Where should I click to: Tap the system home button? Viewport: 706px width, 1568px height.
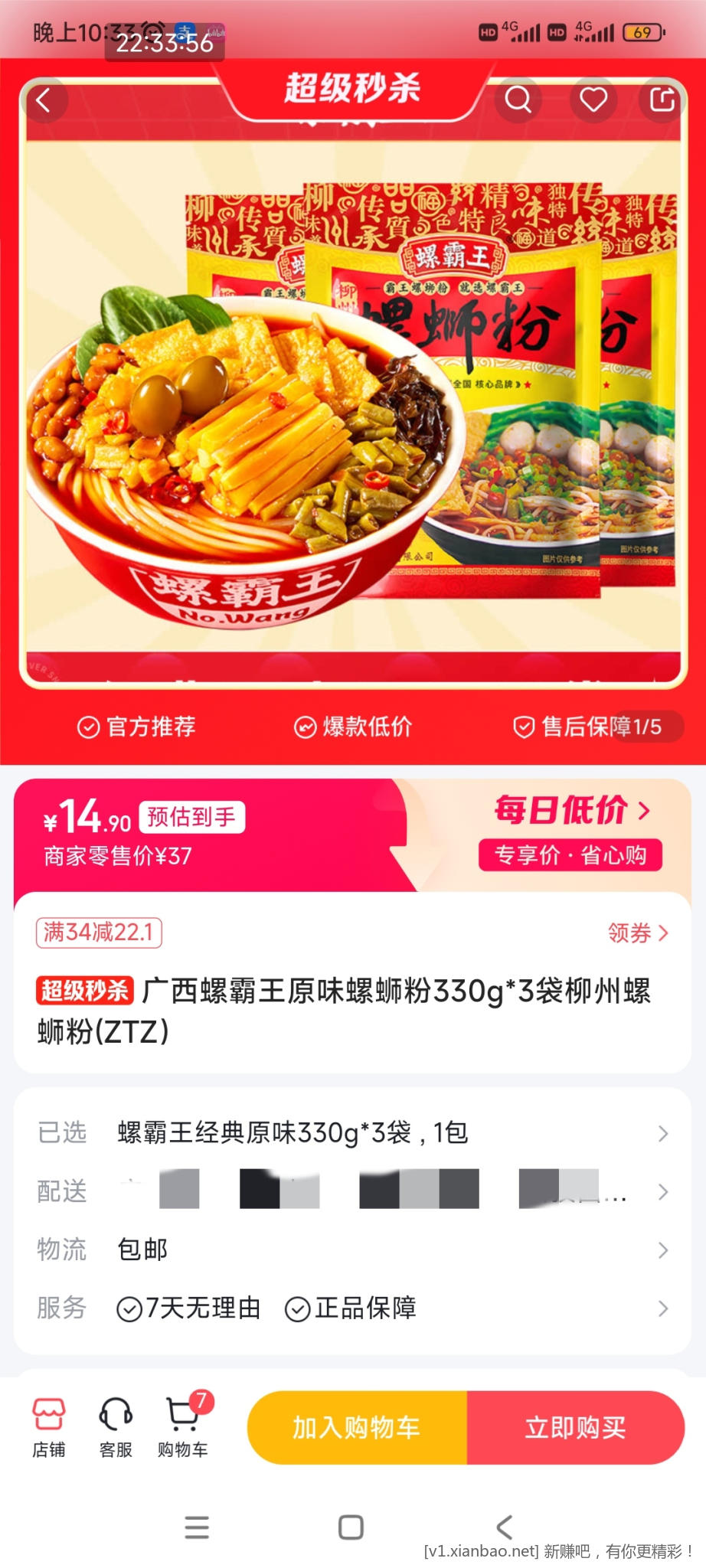click(351, 1527)
